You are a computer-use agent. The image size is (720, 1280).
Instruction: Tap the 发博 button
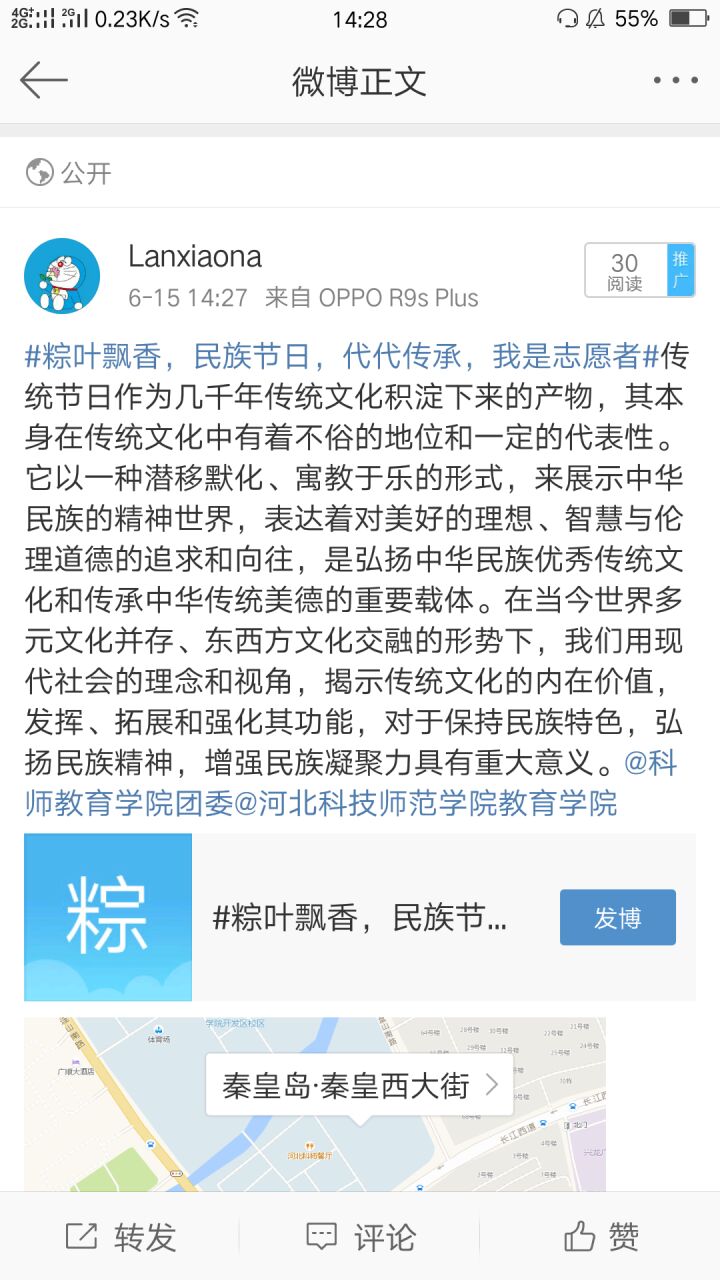[x=617, y=918]
